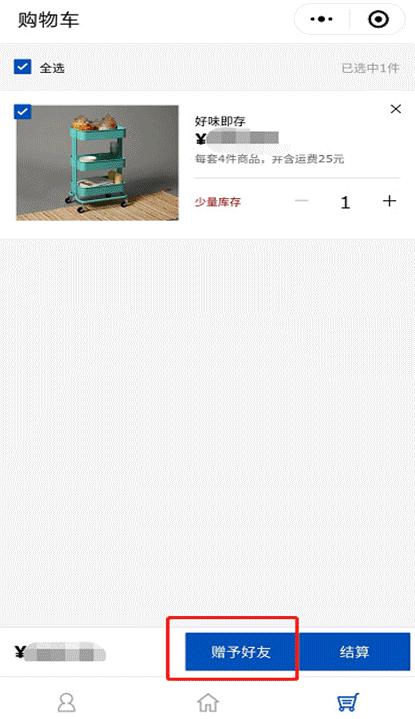The image size is (415, 719).
Task: Open the 好味即存 product image
Action: coord(97,163)
